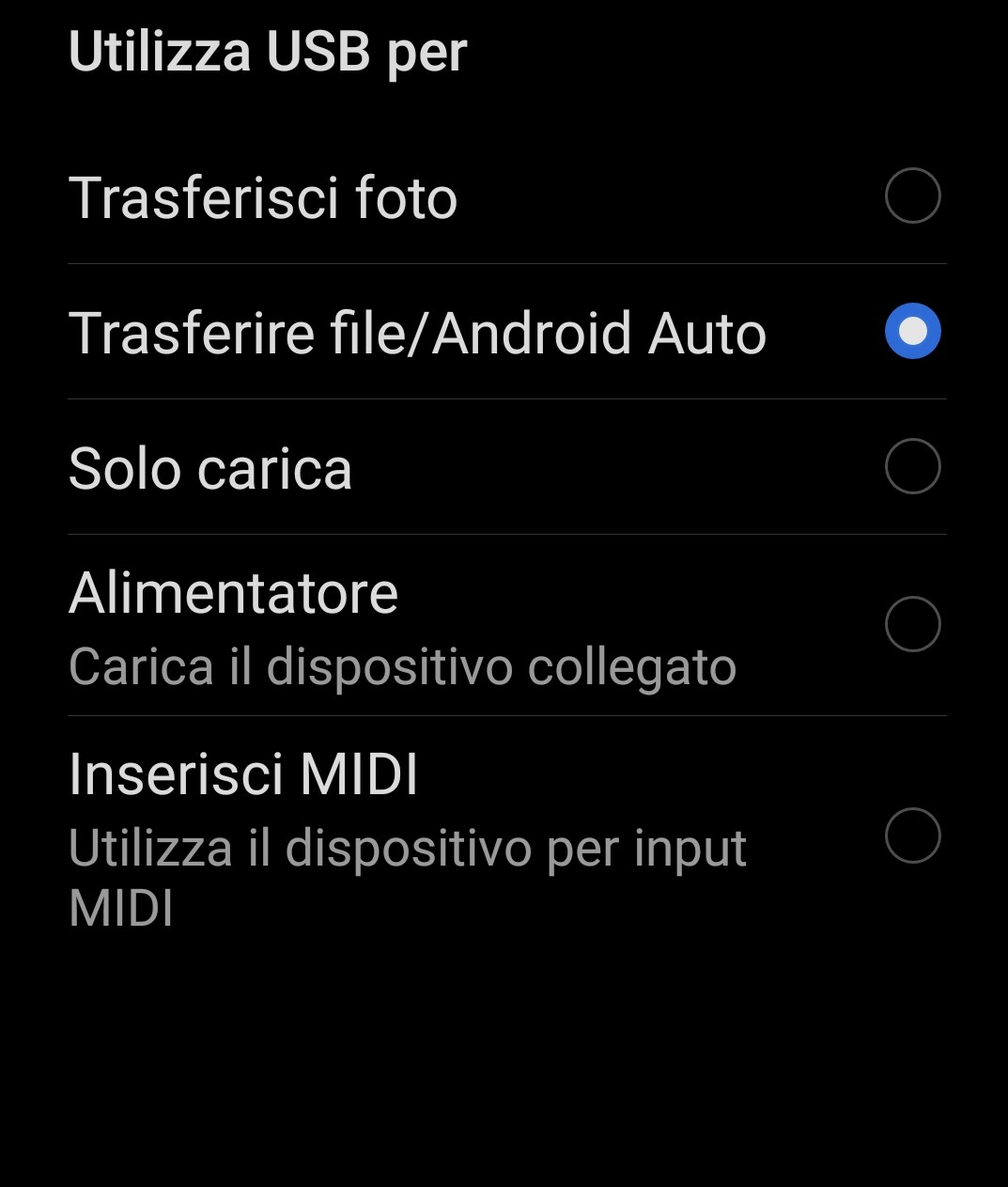Image resolution: width=1008 pixels, height=1187 pixels.
Task: Select Solo carica USB mode
Action: [x=912, y=466]
